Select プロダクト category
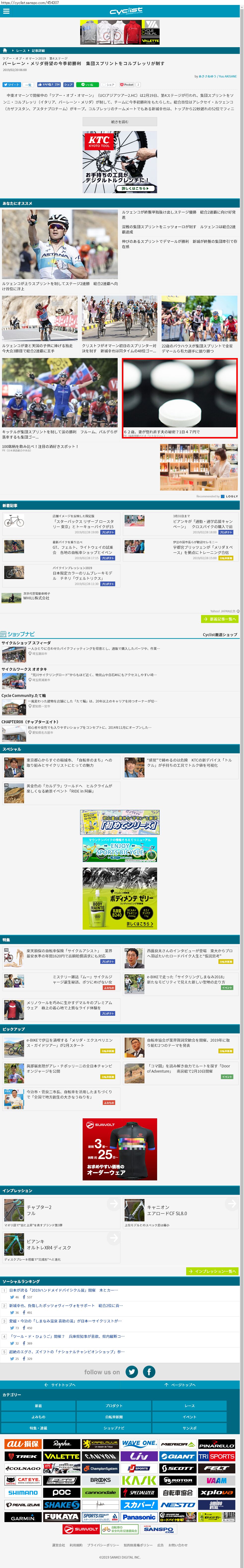 click(114, 1405)
